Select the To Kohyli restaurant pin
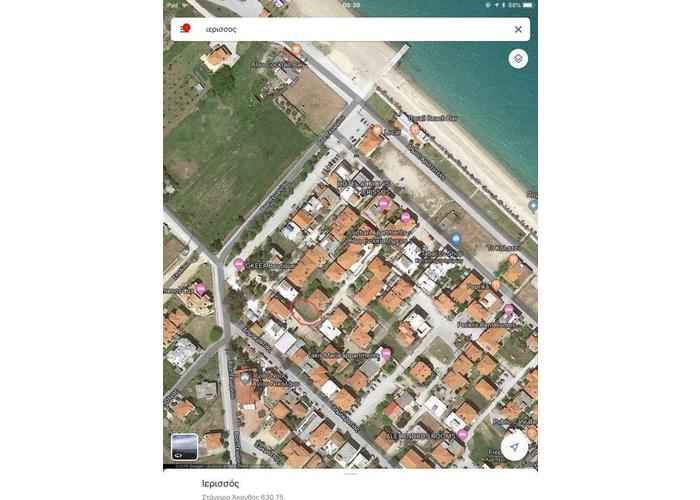This screenshot has width=700, height=500. coord(516,259)
